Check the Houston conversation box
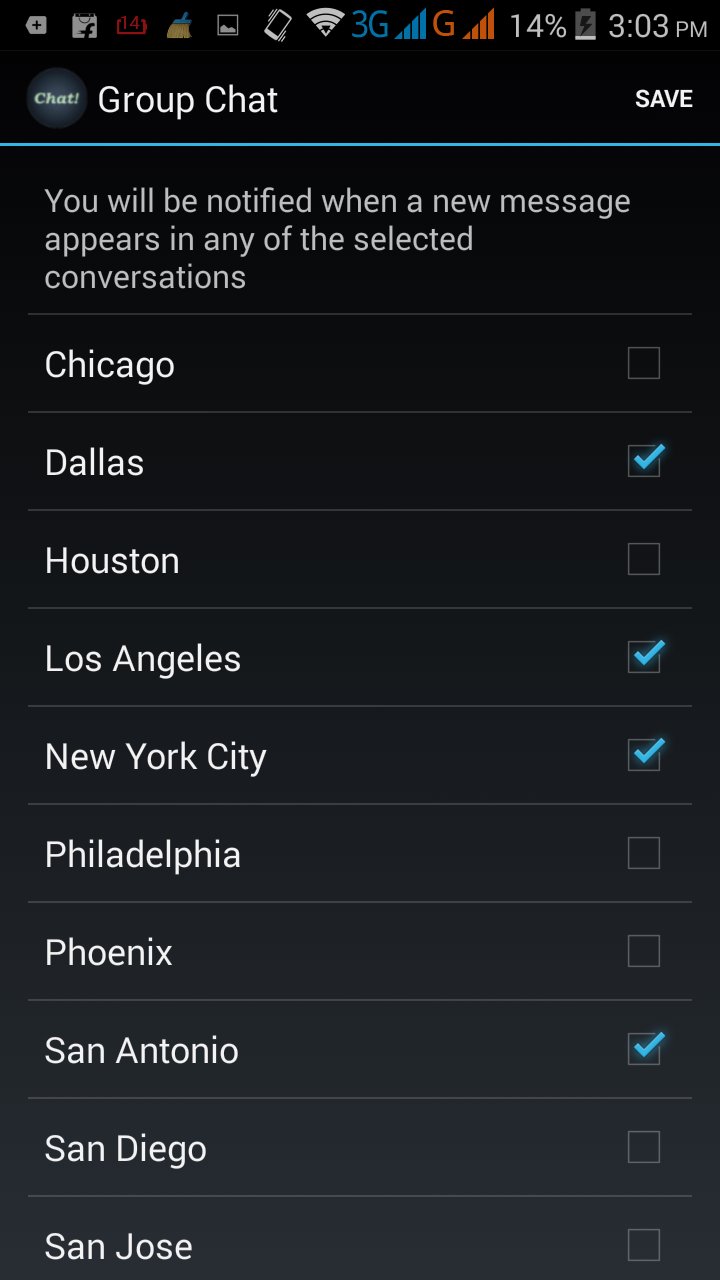Image resolution: width=720 pixels, height=1280 pixels. [x=645, y=558]
